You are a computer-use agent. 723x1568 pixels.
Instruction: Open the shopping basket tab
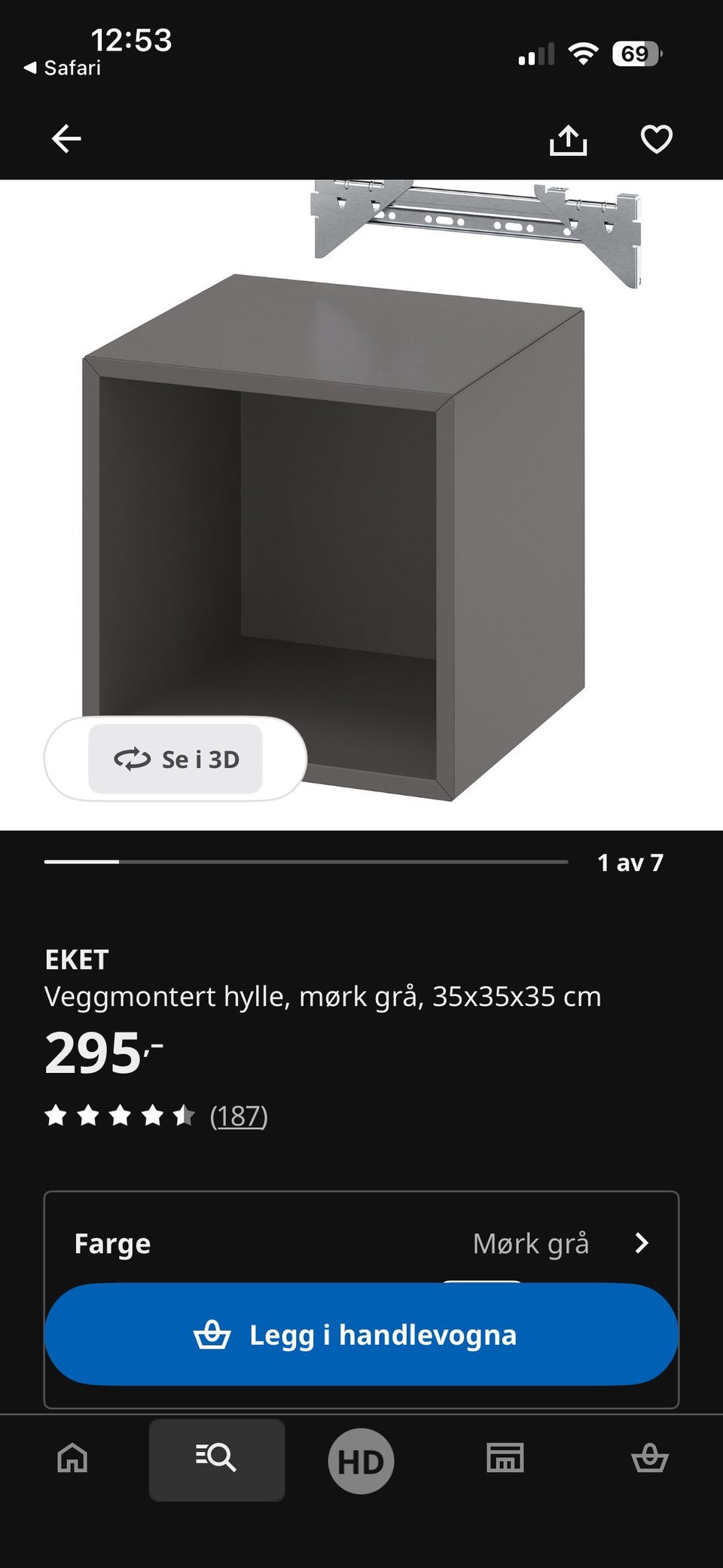649,1459
